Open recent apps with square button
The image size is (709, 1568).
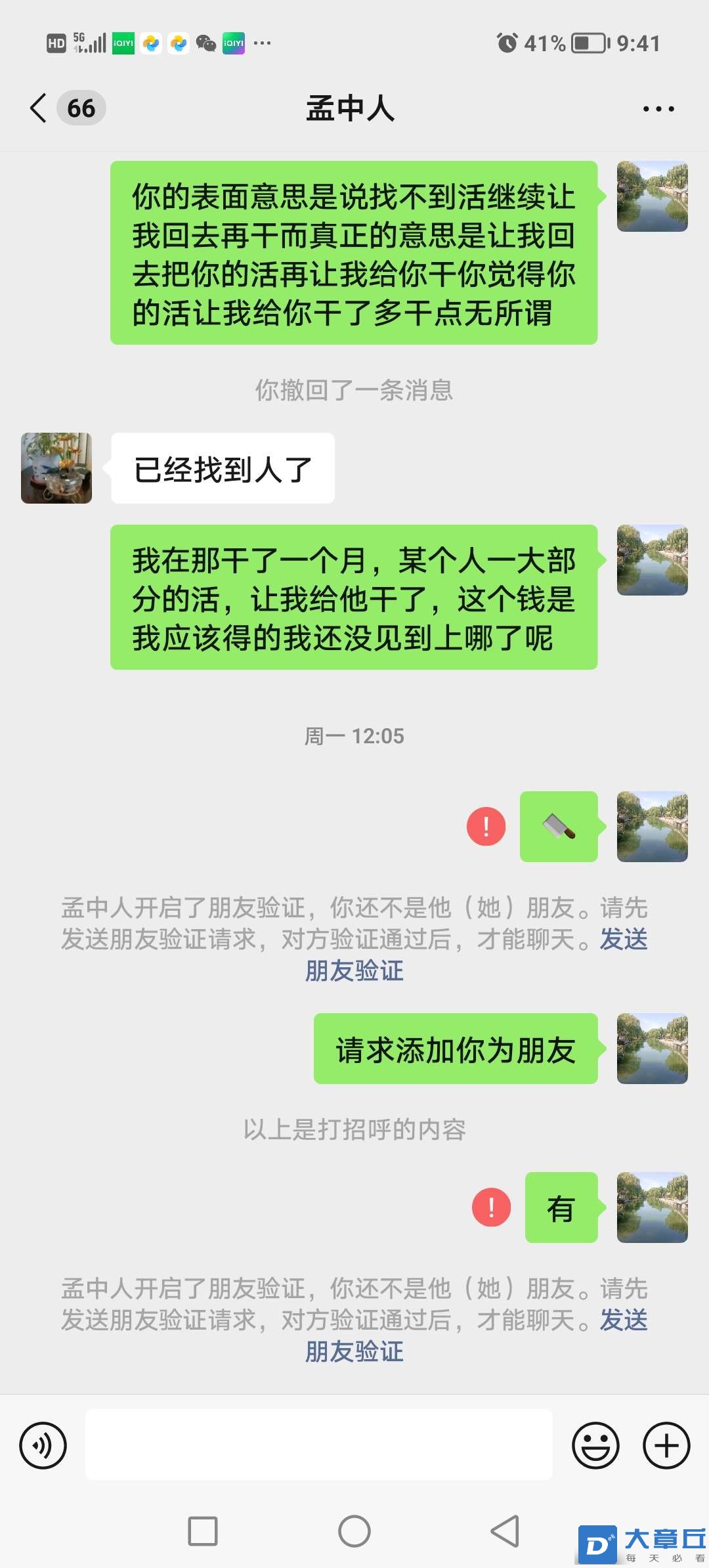coord(203,1531)
